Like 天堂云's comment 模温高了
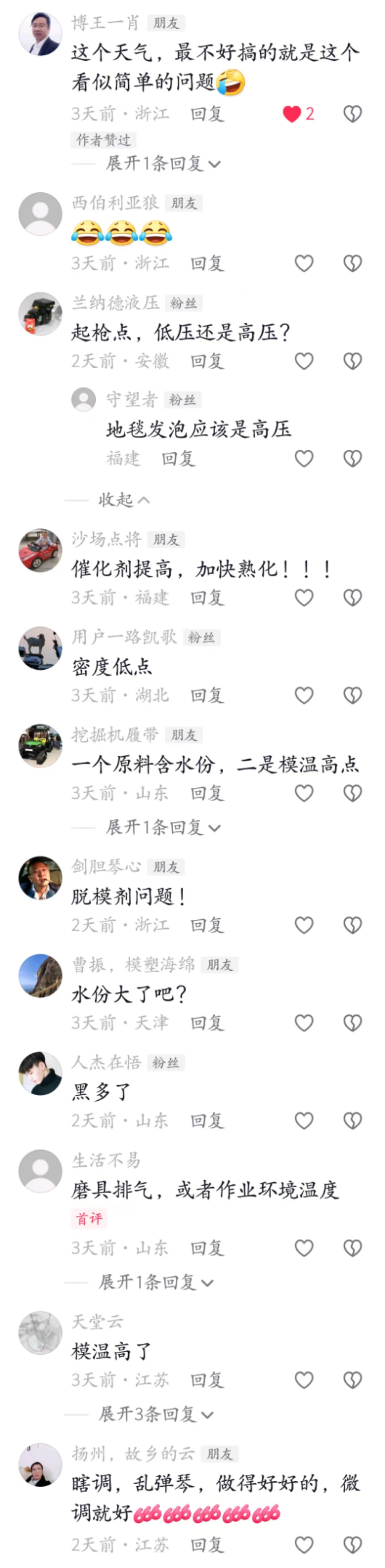This screenshot has height=1568, width=385. (304, 1380)
